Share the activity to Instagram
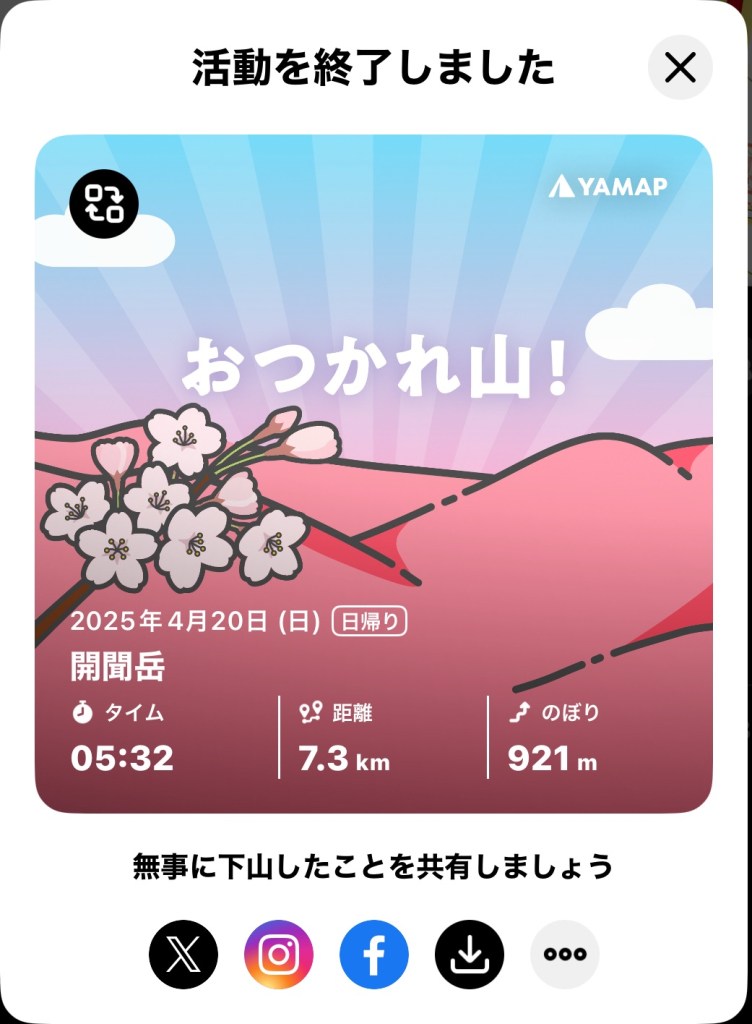752x1024 pixels. (279, 954)
